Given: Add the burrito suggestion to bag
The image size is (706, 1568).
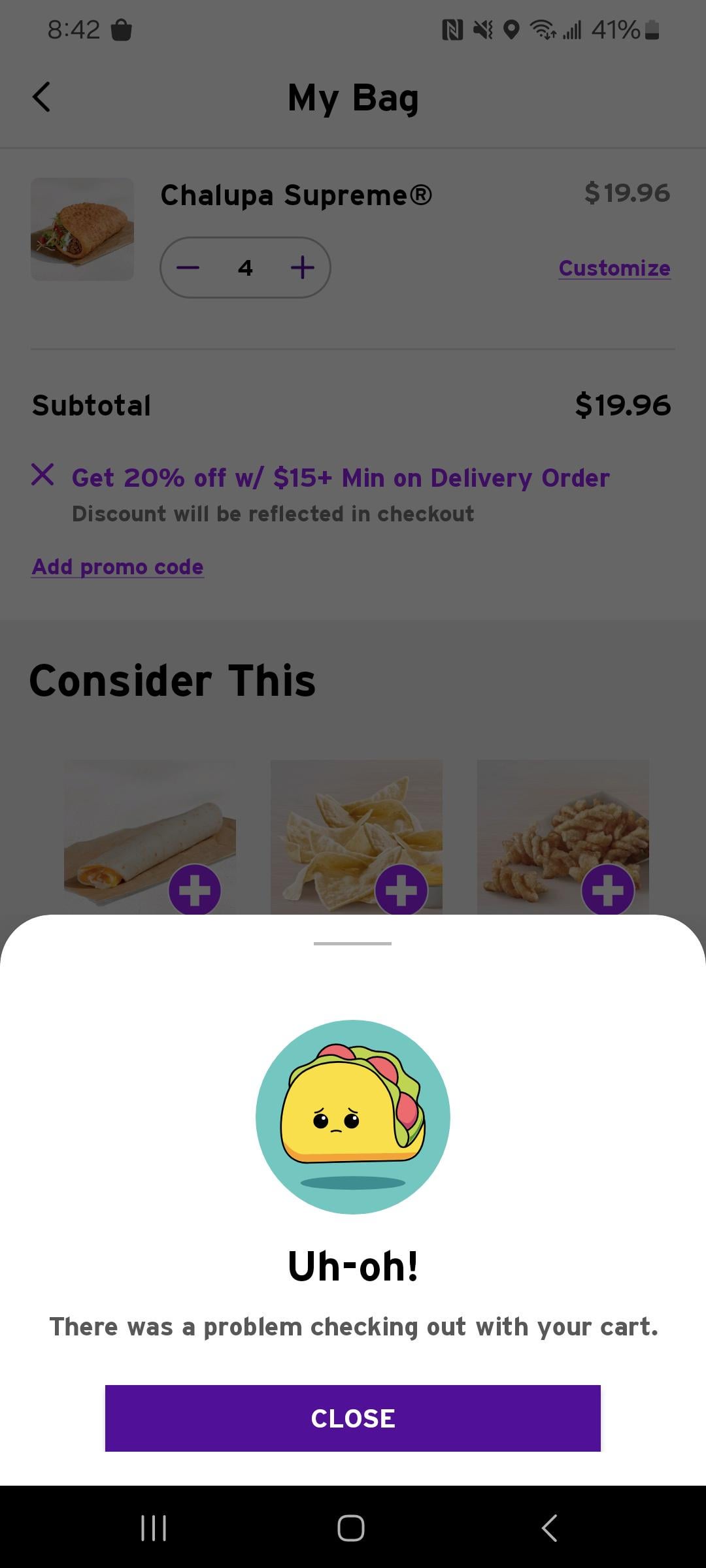Looking at the screenshot, I should 194,890.
